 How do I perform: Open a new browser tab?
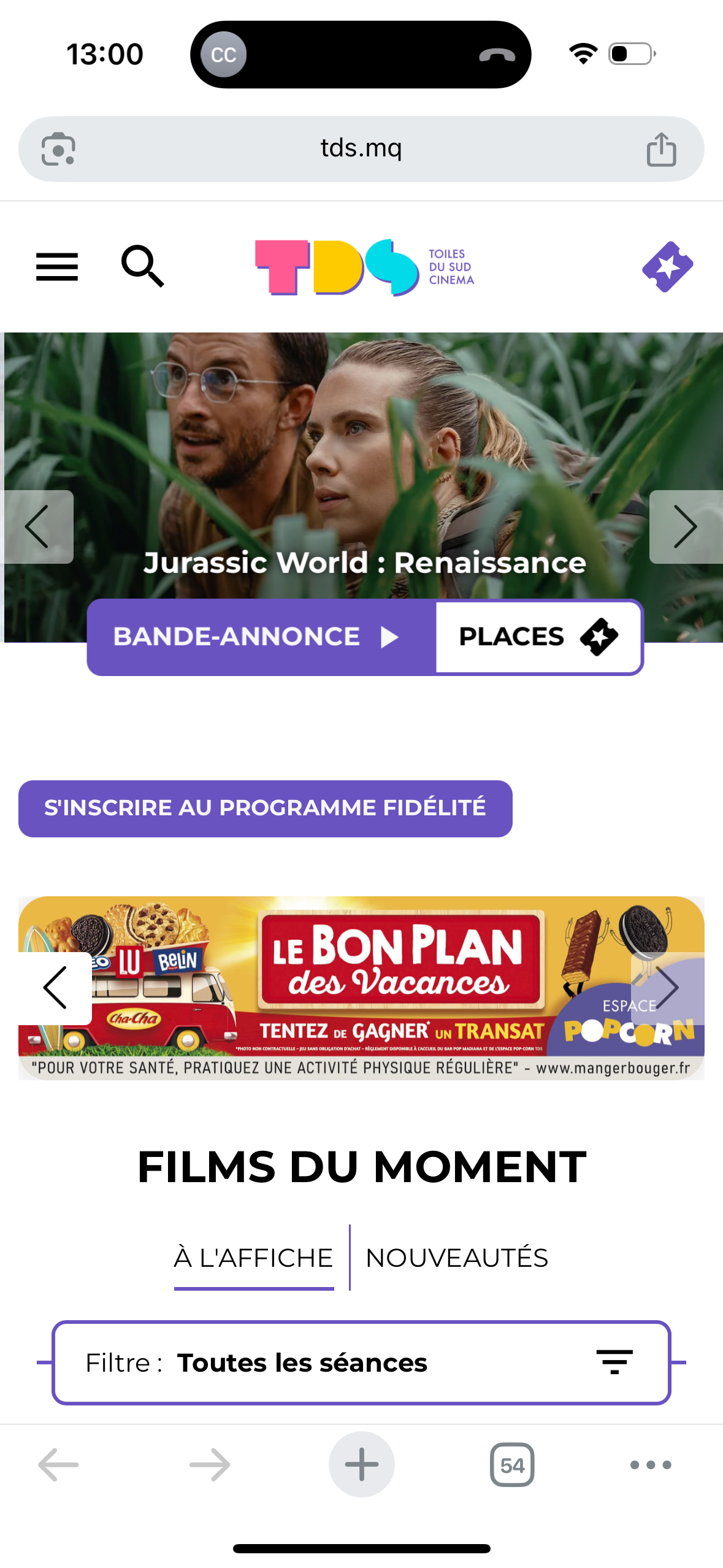pos(361,1464)
